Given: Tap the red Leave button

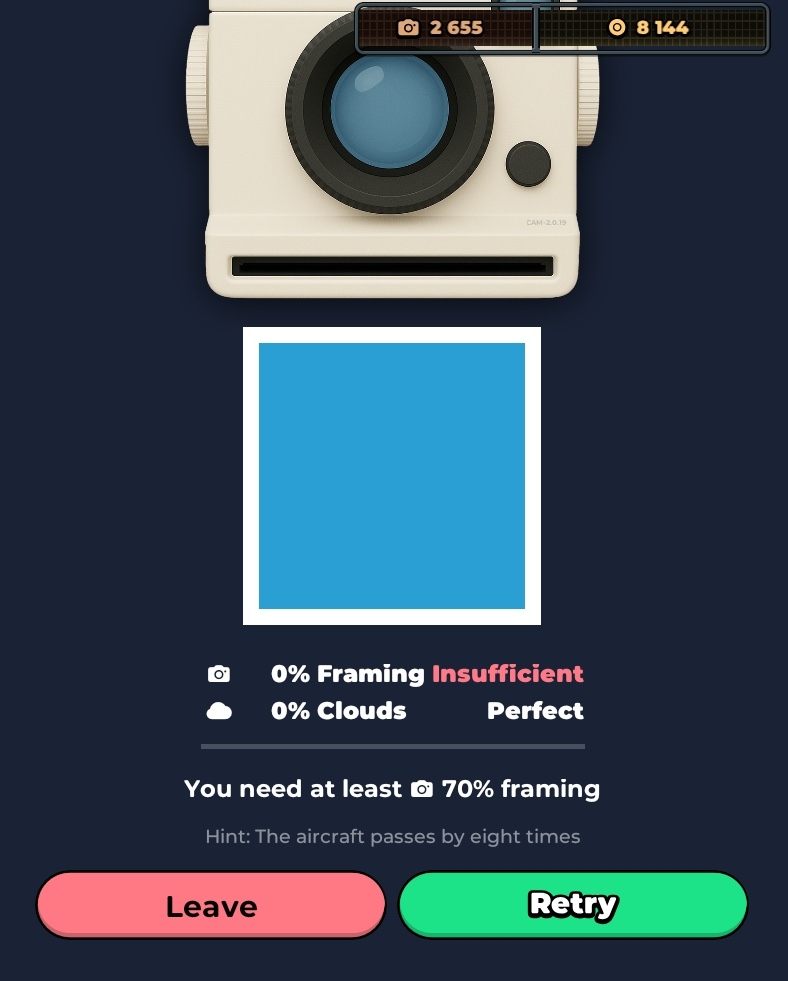Looking at the screenshot, I should click(211, 905).
